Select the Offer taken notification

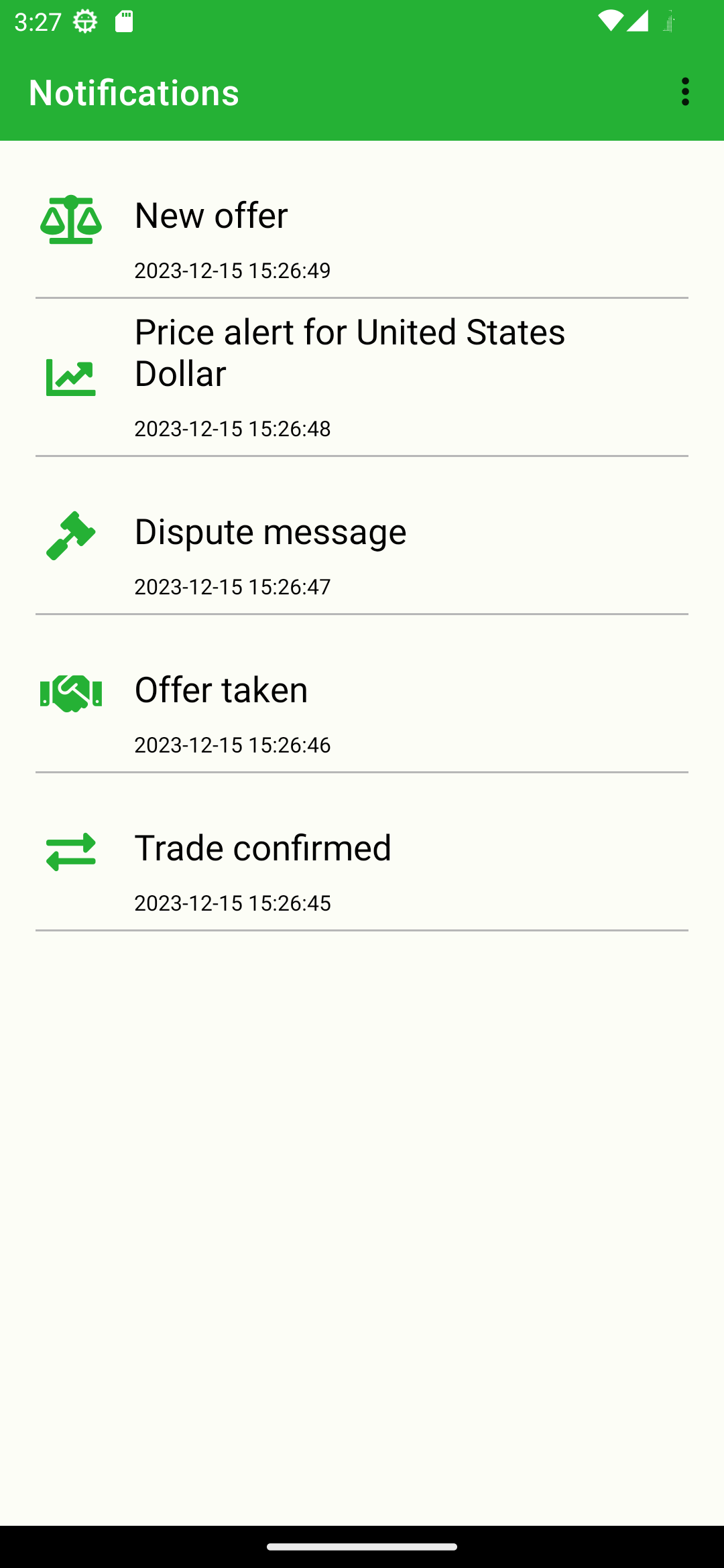coord(362,694)
